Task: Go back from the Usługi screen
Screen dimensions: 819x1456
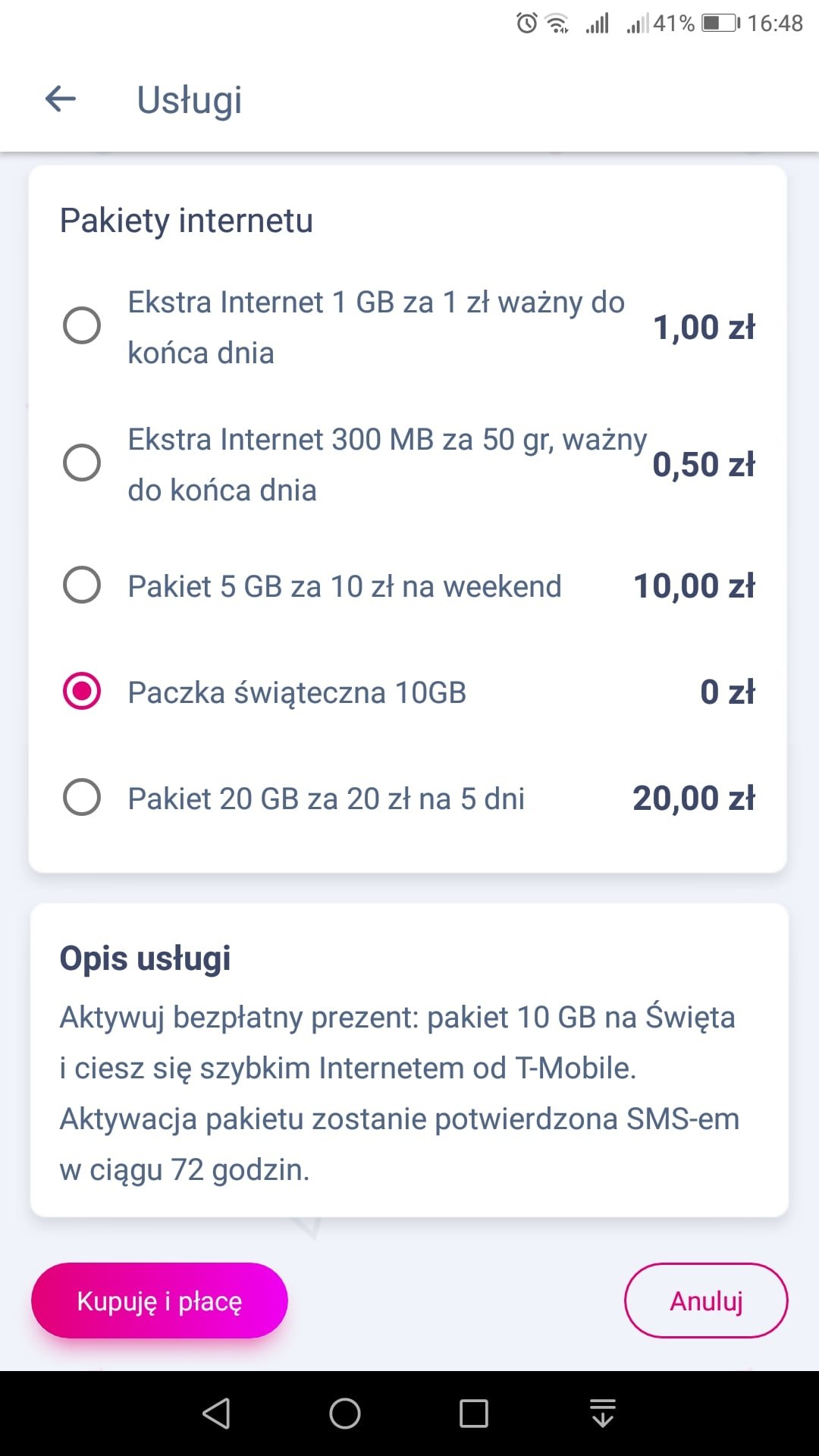Action: click(61, 99)
